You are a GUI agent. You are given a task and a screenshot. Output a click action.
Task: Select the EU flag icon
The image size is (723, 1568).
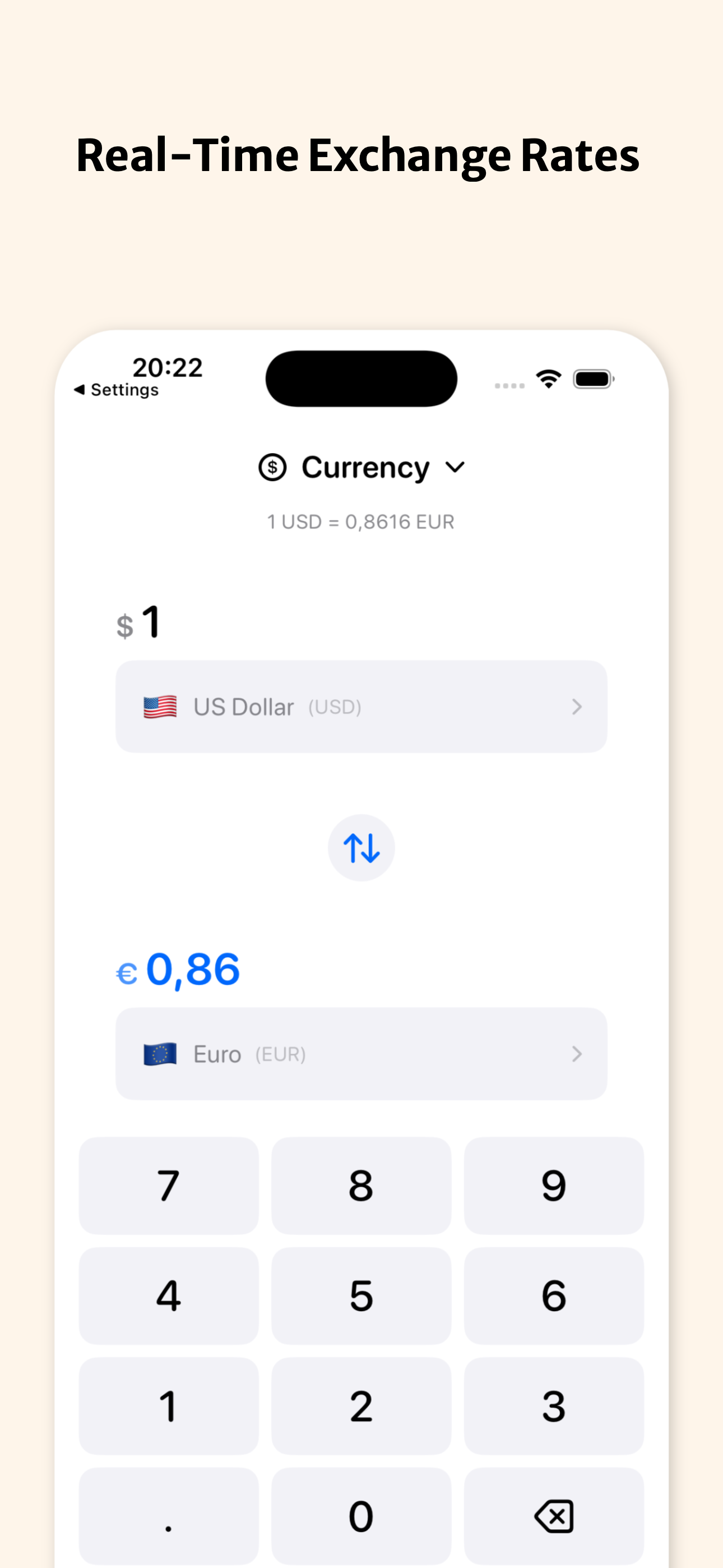(159, 1053)
